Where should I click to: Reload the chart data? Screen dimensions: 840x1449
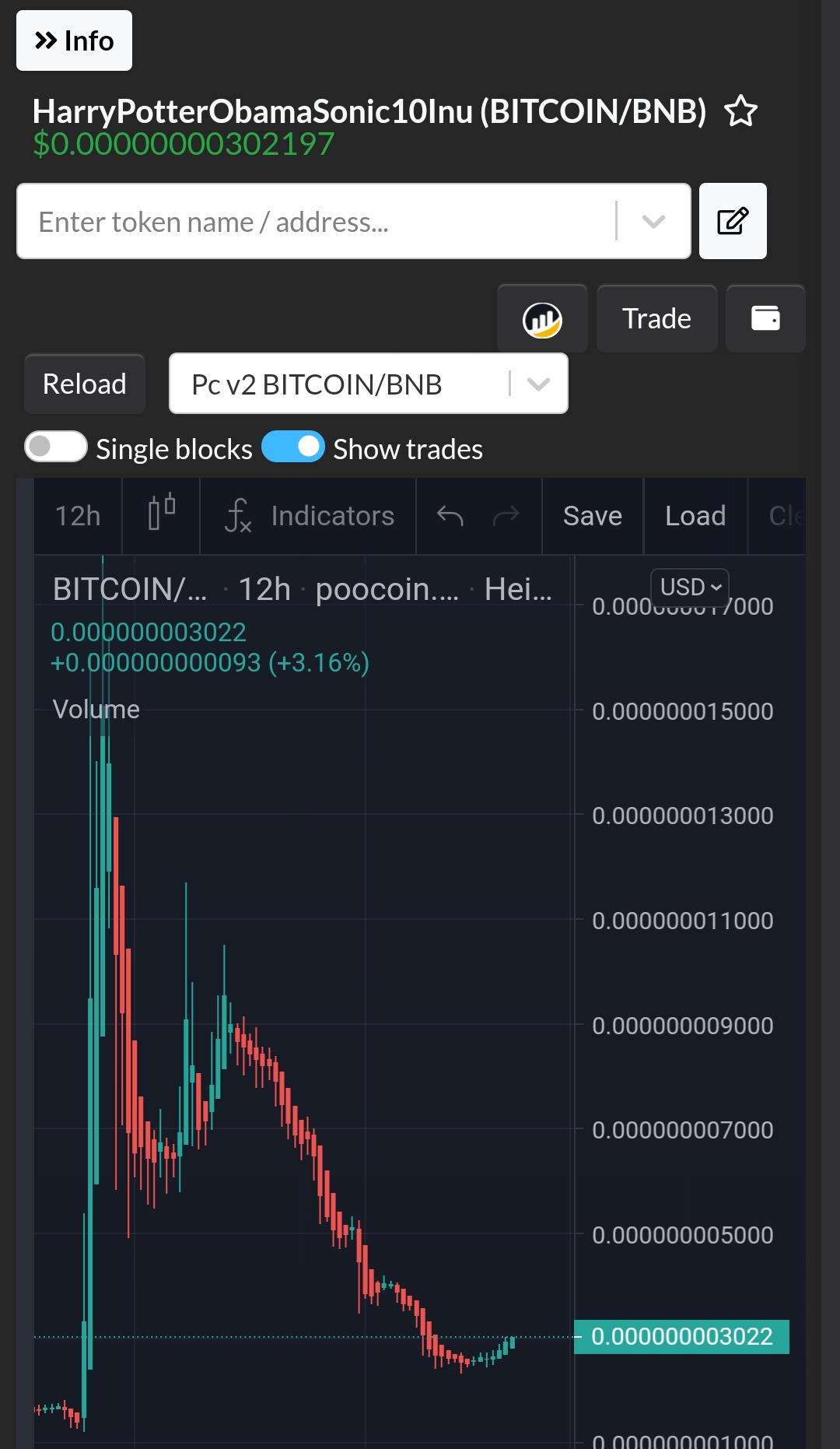[85, 384]
